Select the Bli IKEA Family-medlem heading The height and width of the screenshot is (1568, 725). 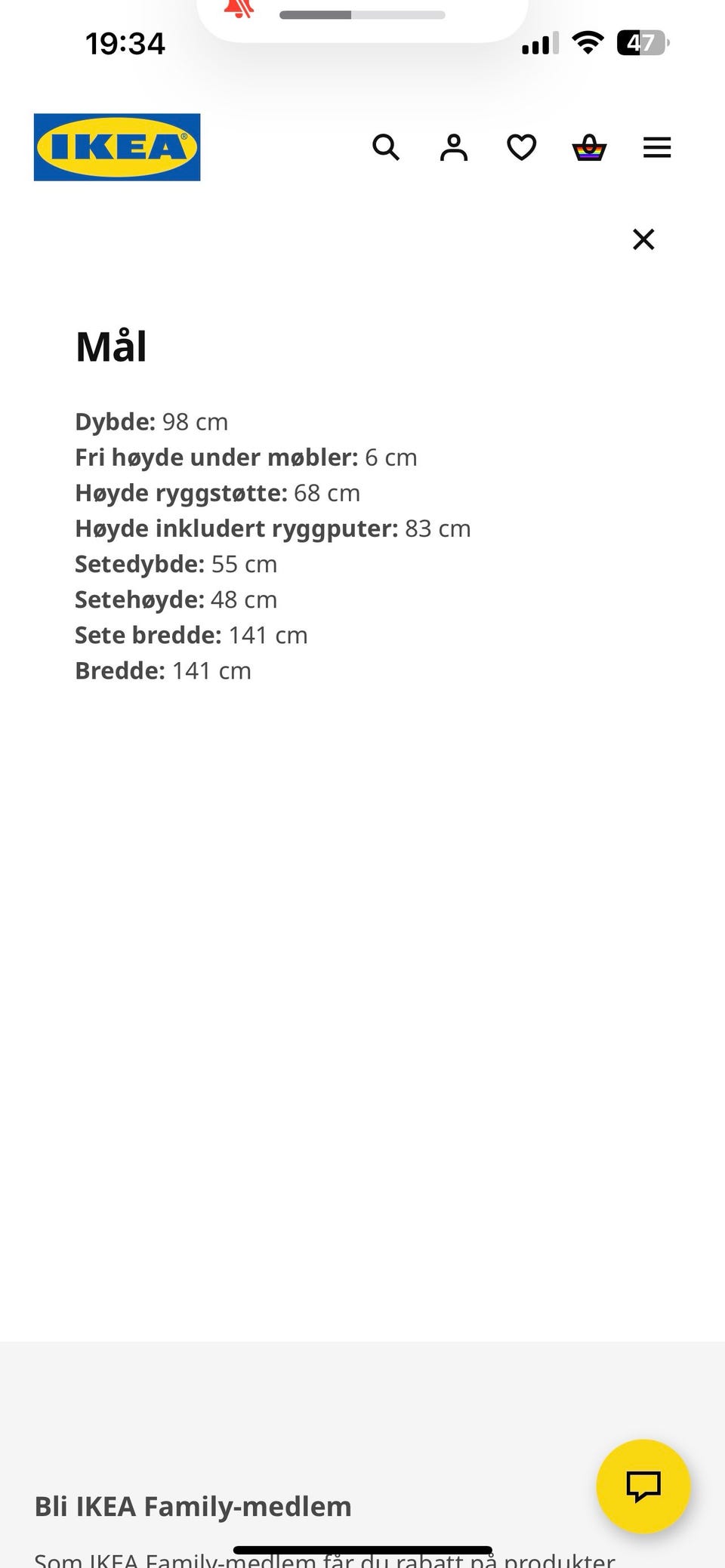coord(193,1505)
